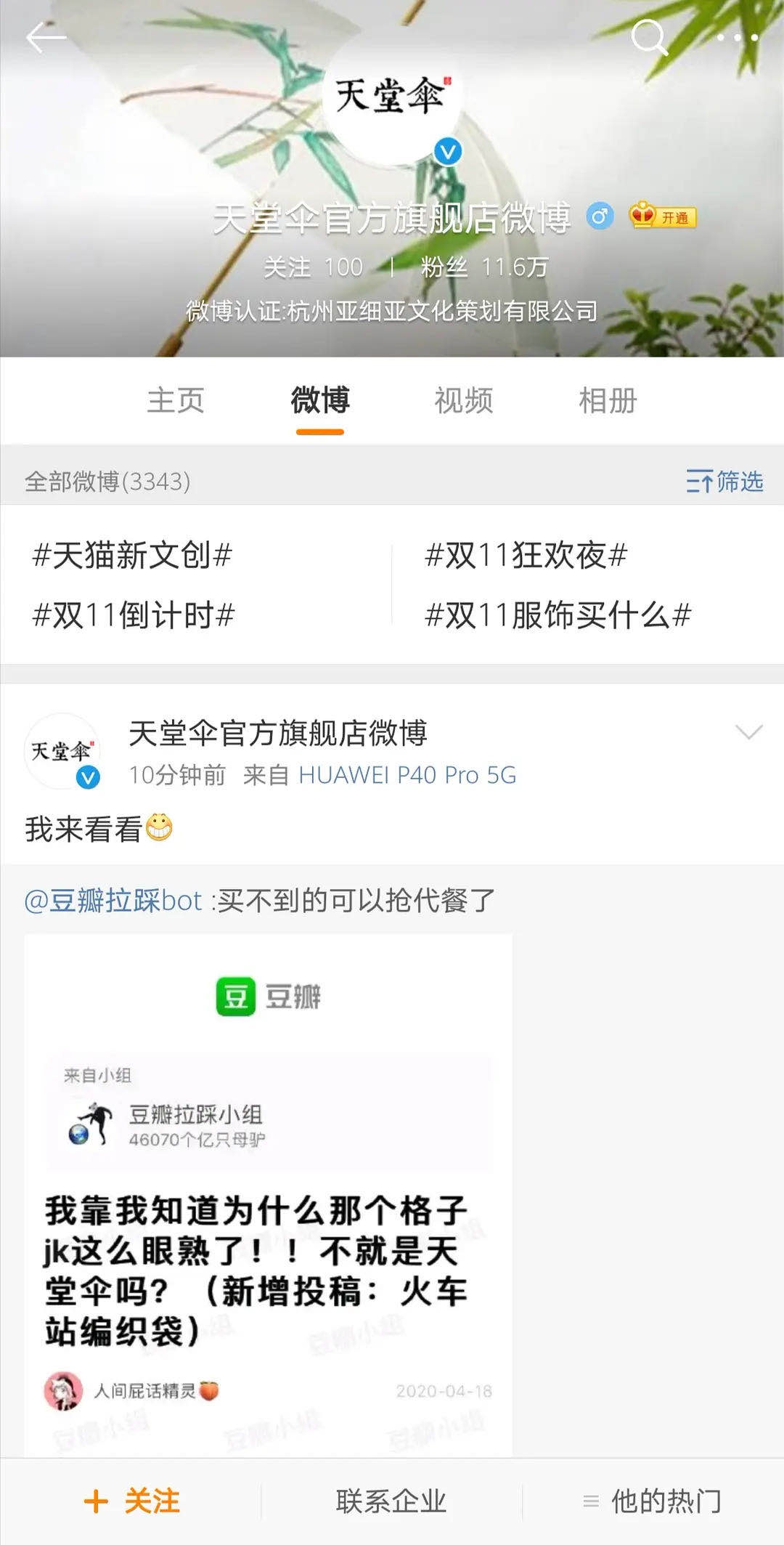Open the three-dot overflow menu
784x1545 pixels.
pyautogui.click(x=737, y=37)
